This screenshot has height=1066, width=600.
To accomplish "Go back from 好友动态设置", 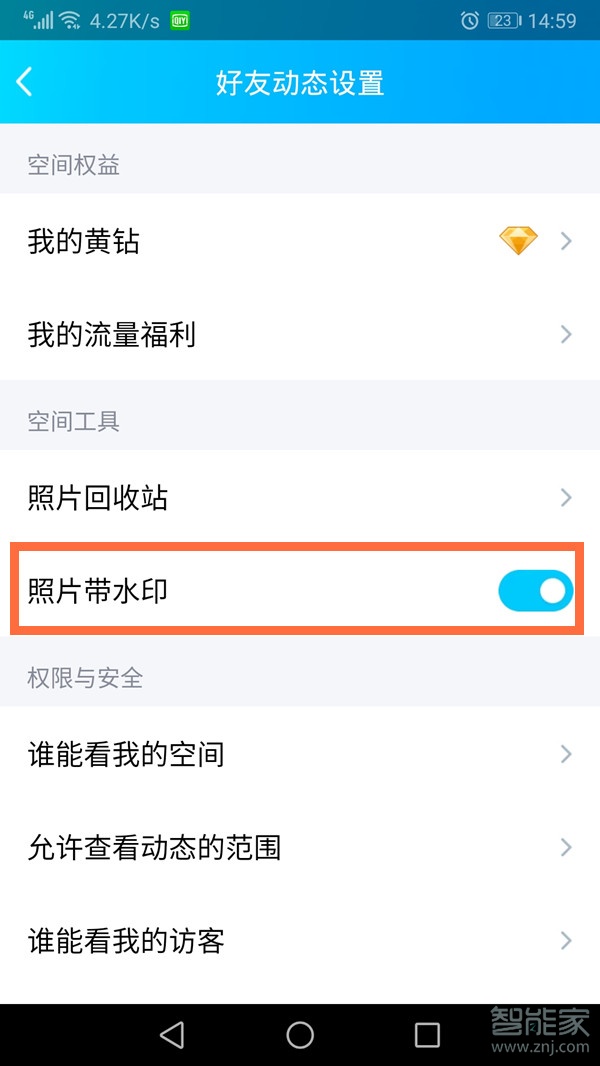I will [26, 82].
